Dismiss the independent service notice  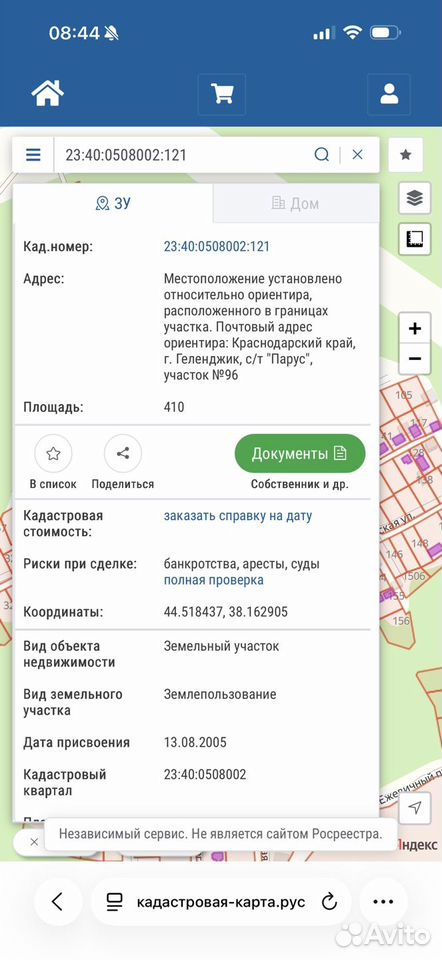34,842
